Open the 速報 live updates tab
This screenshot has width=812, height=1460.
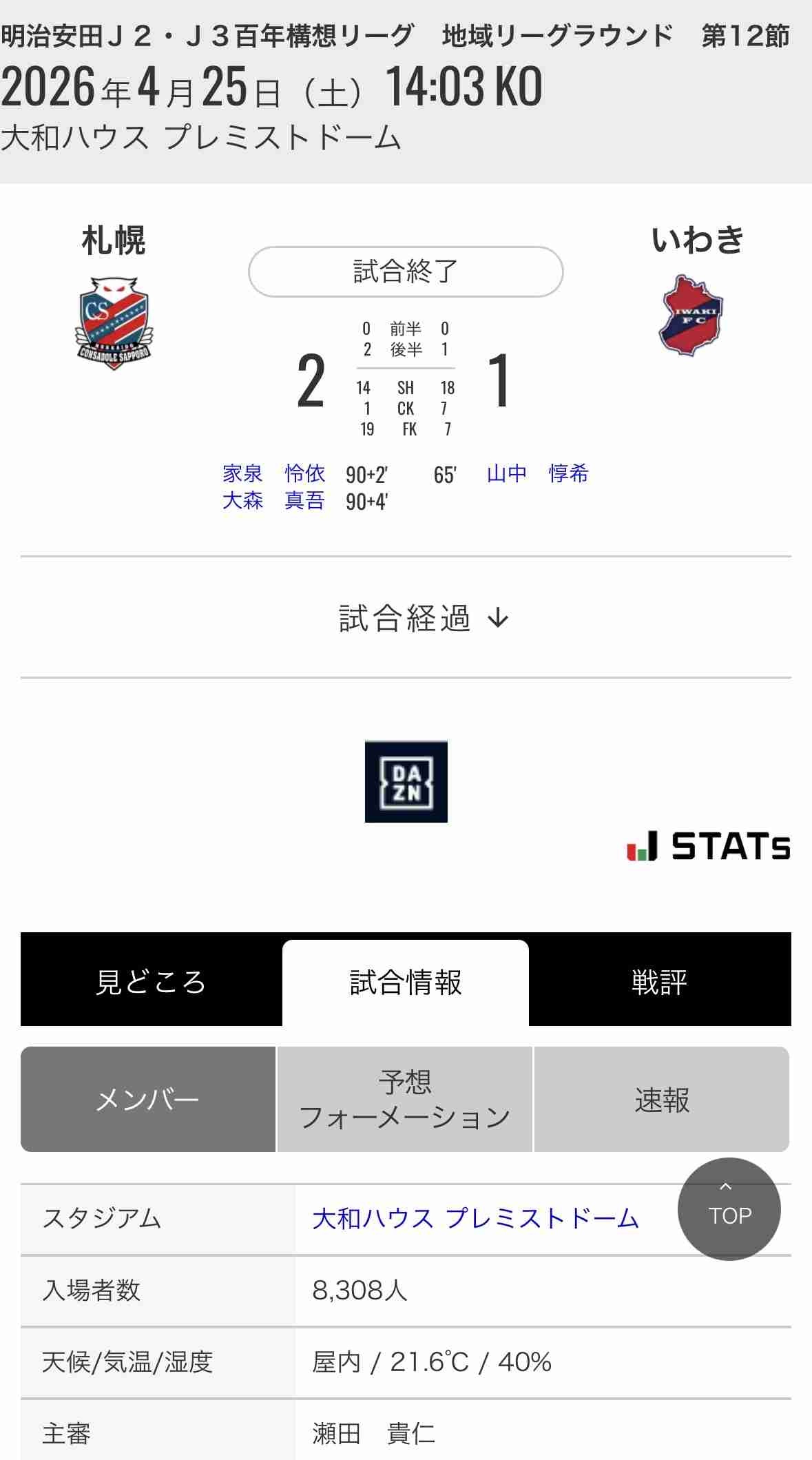(661, 1099)
